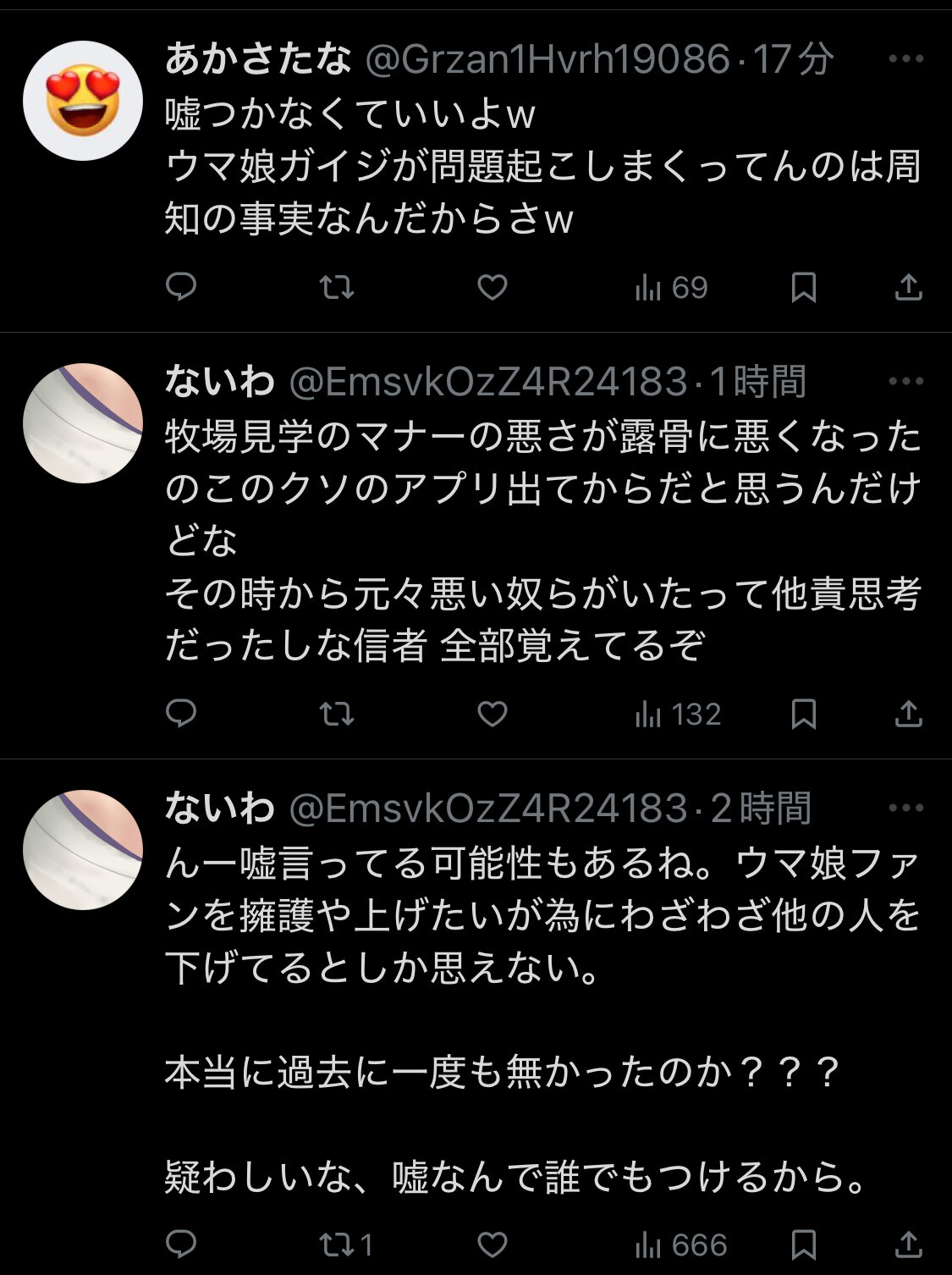
Task: Bookmark ないわ's 牧場見学 tweet
Action: [x=803, y=715]
